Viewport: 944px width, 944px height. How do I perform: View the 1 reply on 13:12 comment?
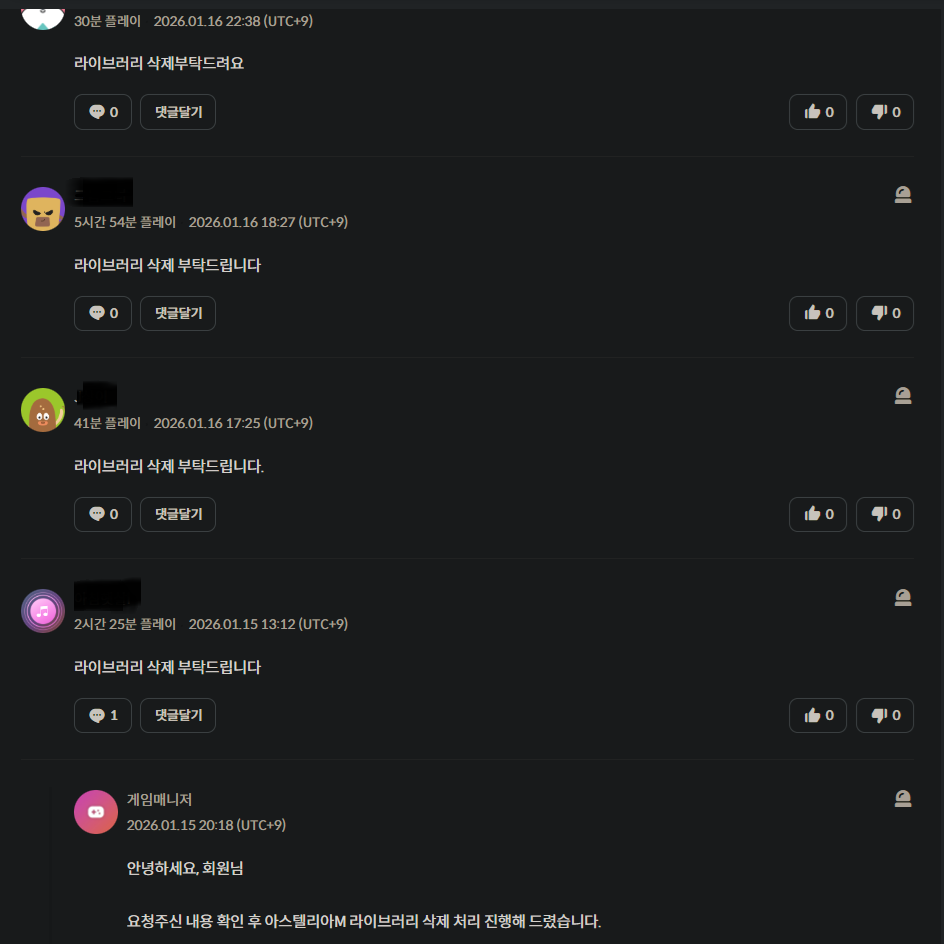(x=103, y=715)
